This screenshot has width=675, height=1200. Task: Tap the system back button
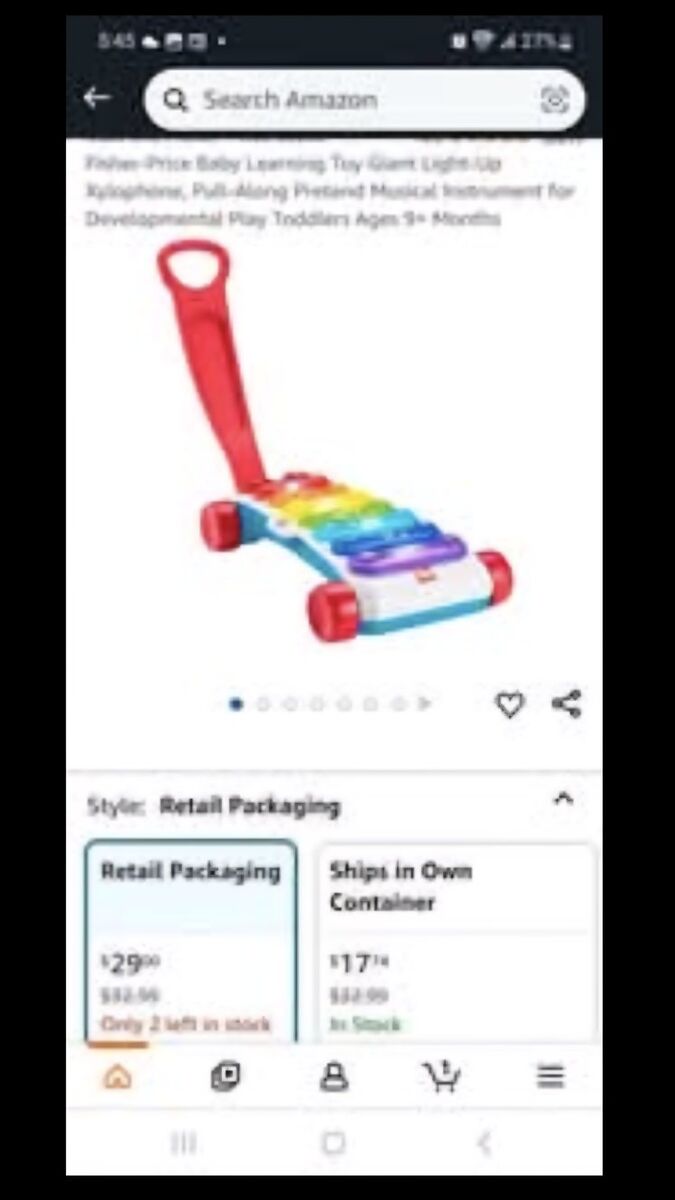[x=484, y=1143]
